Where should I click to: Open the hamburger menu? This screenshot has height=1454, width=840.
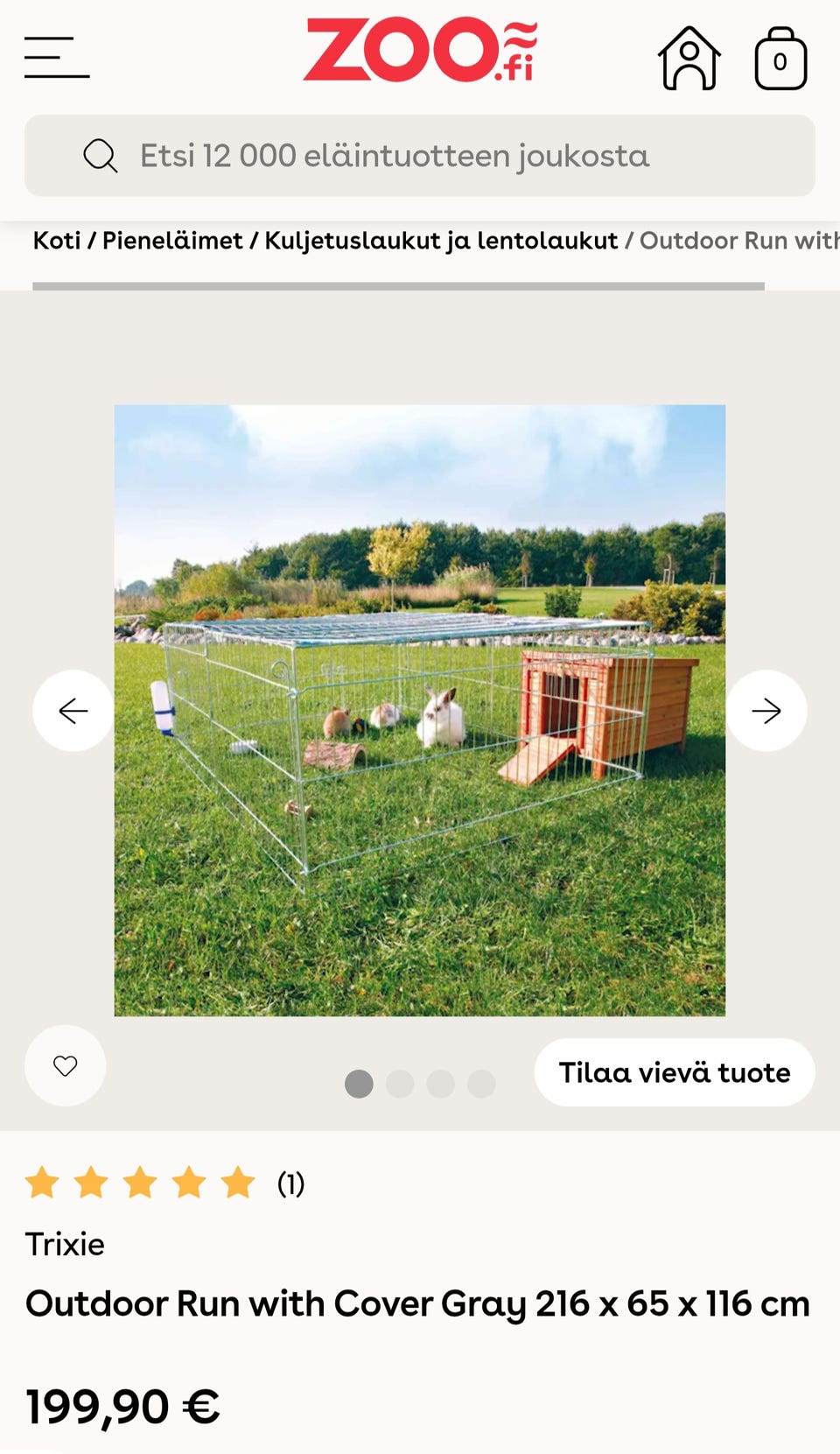click(57, 58)
